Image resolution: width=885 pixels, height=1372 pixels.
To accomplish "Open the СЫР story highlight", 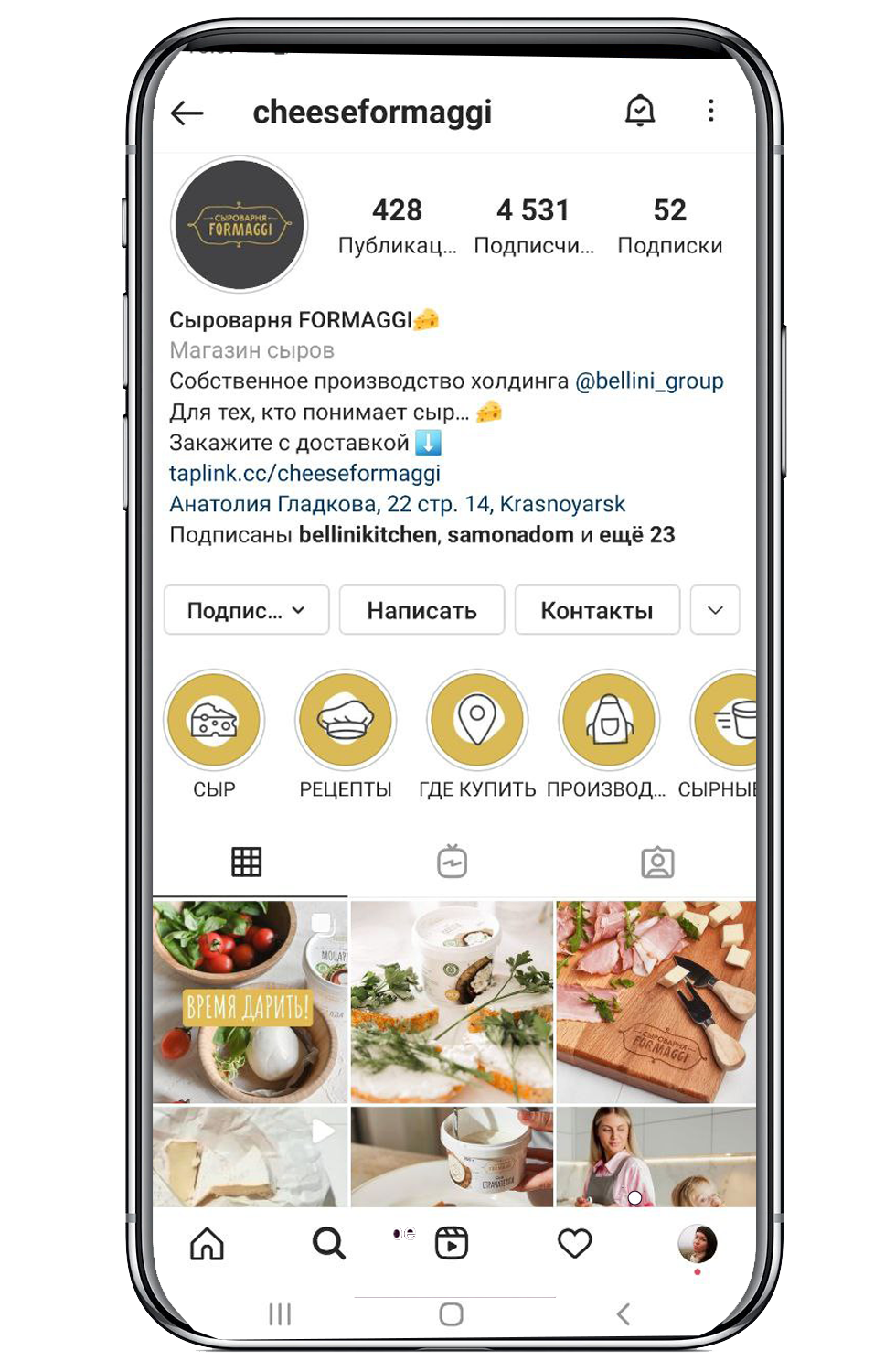I will (x=214, y=721).
